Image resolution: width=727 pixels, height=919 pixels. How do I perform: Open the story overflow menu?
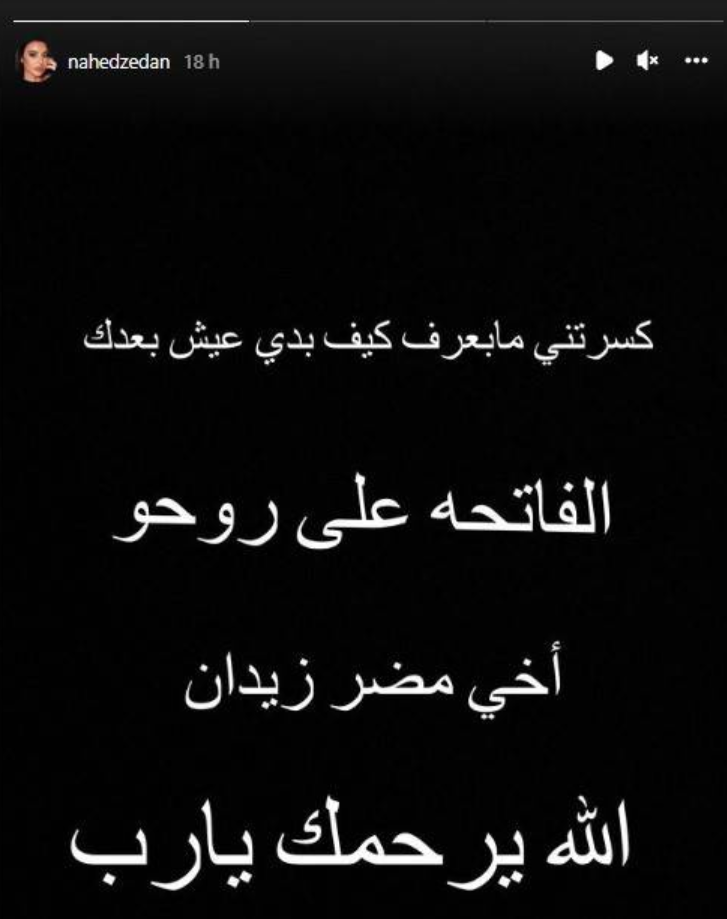point(694,61)
